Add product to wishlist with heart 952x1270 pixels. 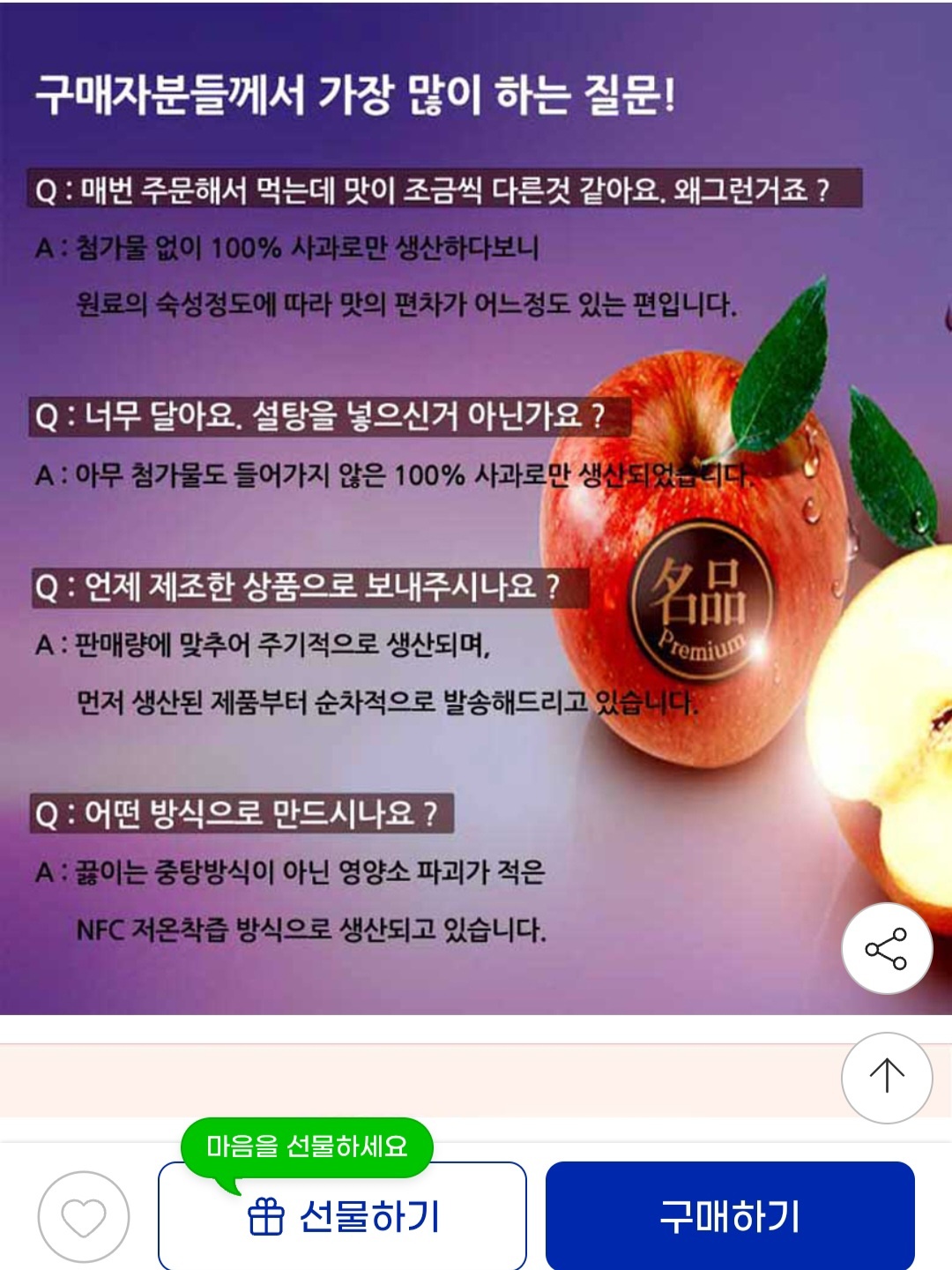pyautogui.click(x=84, y=1217)
